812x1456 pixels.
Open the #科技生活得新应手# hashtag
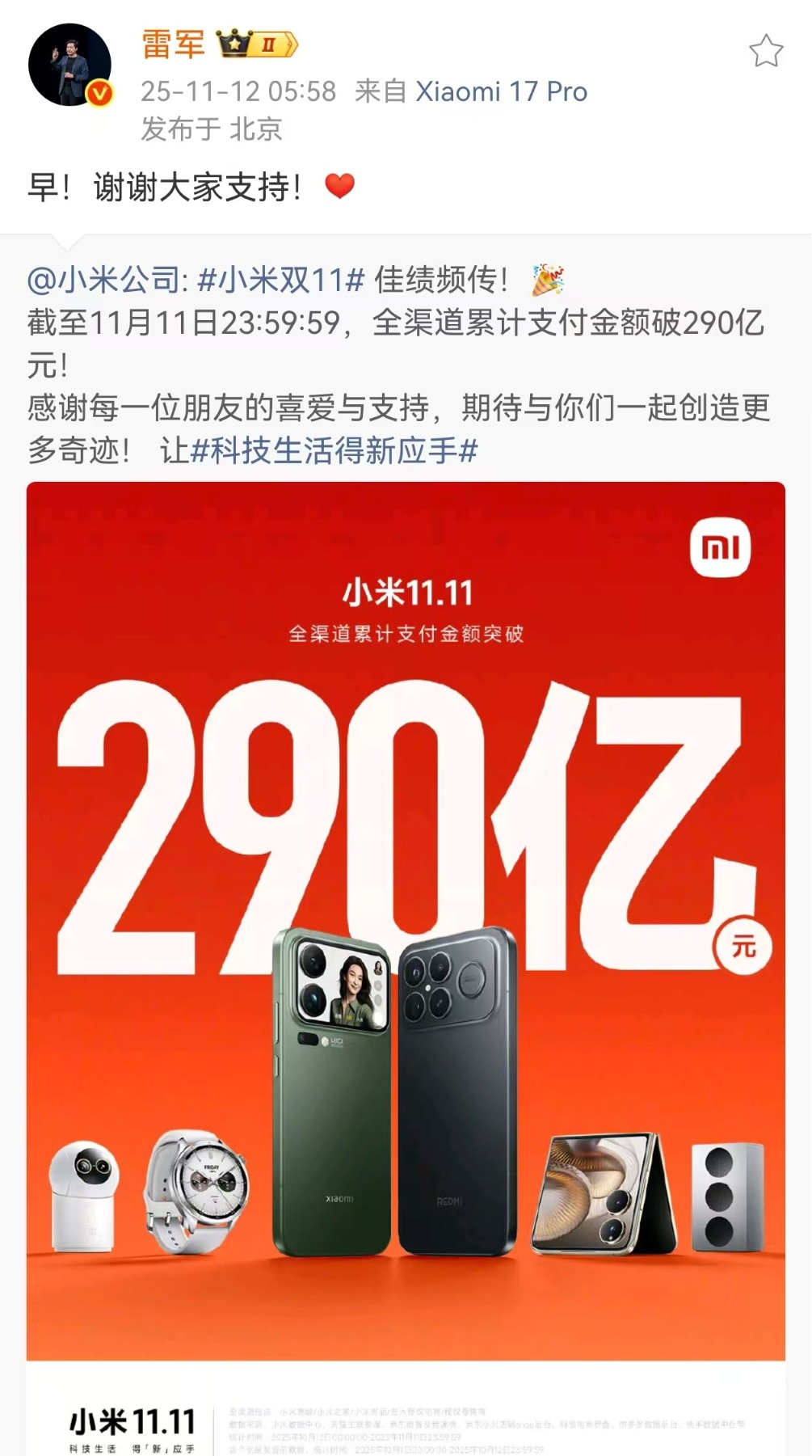[x=334, y=450]
